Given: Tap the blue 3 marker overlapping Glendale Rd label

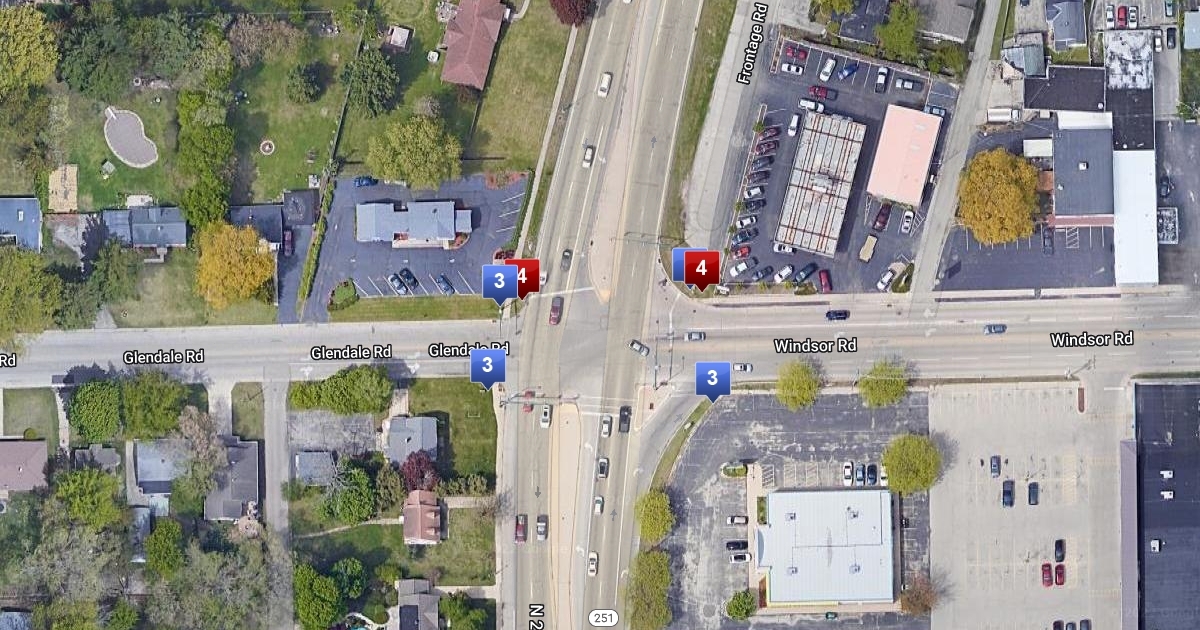Looking at the screenshot, I should click(x=487, y=366).
